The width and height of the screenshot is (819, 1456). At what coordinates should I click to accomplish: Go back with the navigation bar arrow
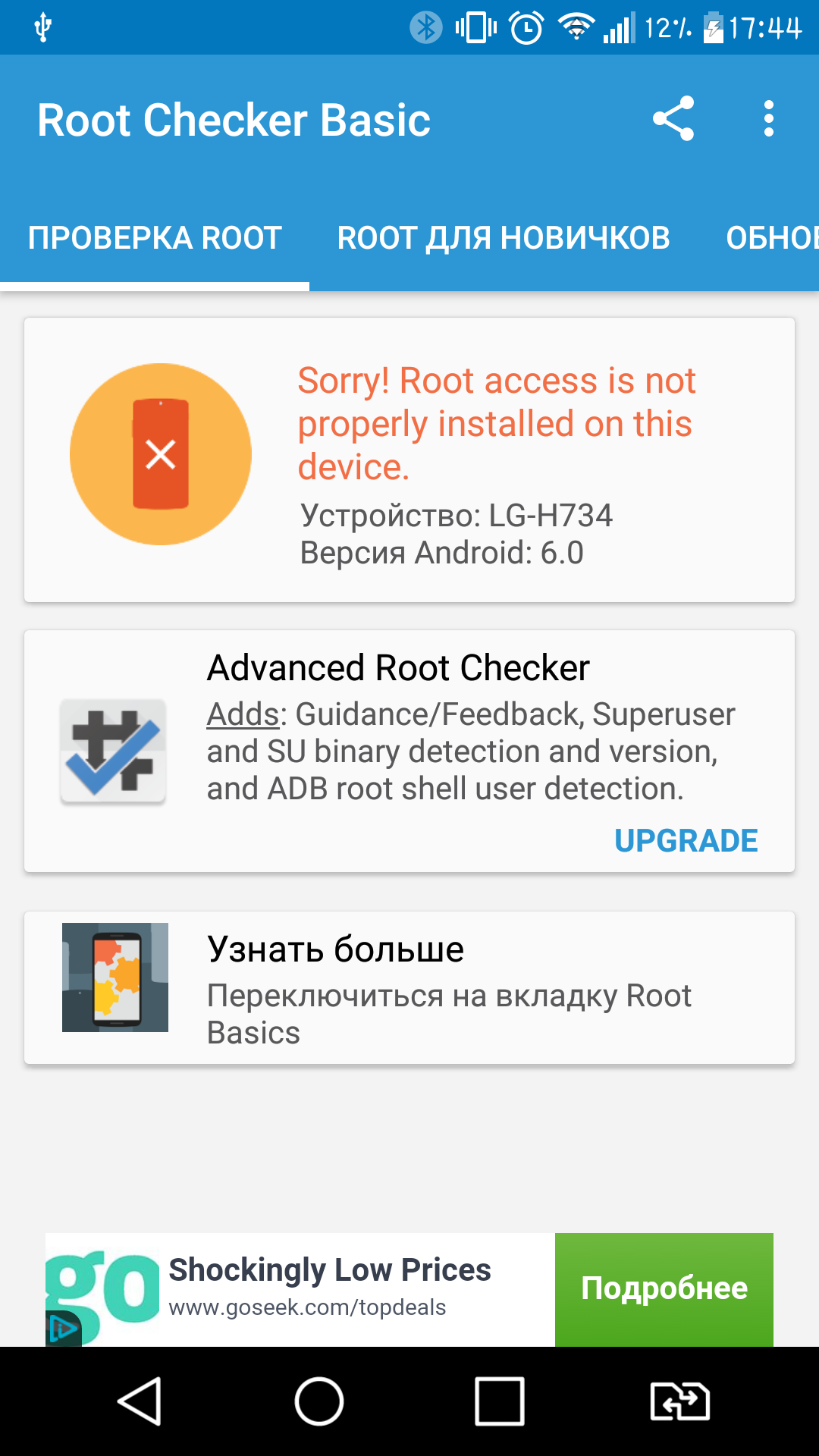coord(140,1401)
